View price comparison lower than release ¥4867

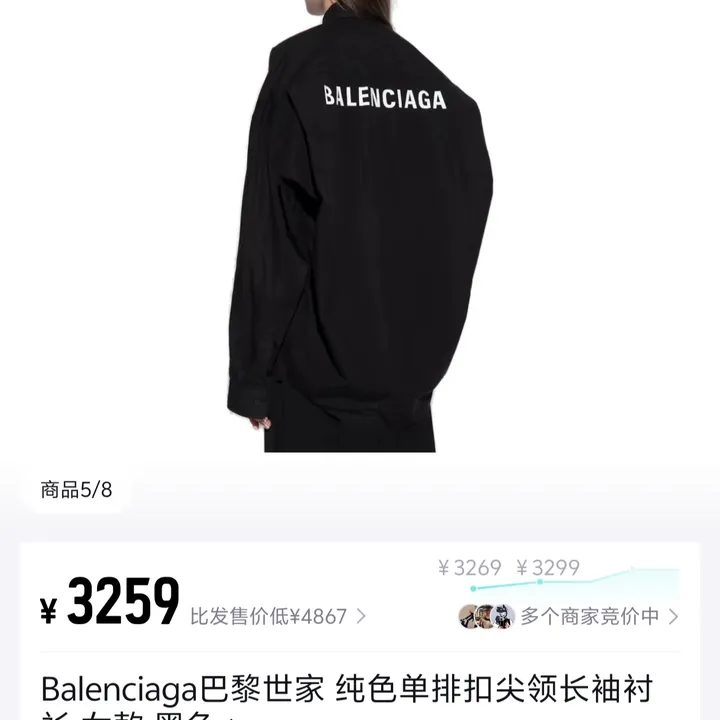[278, 616]
